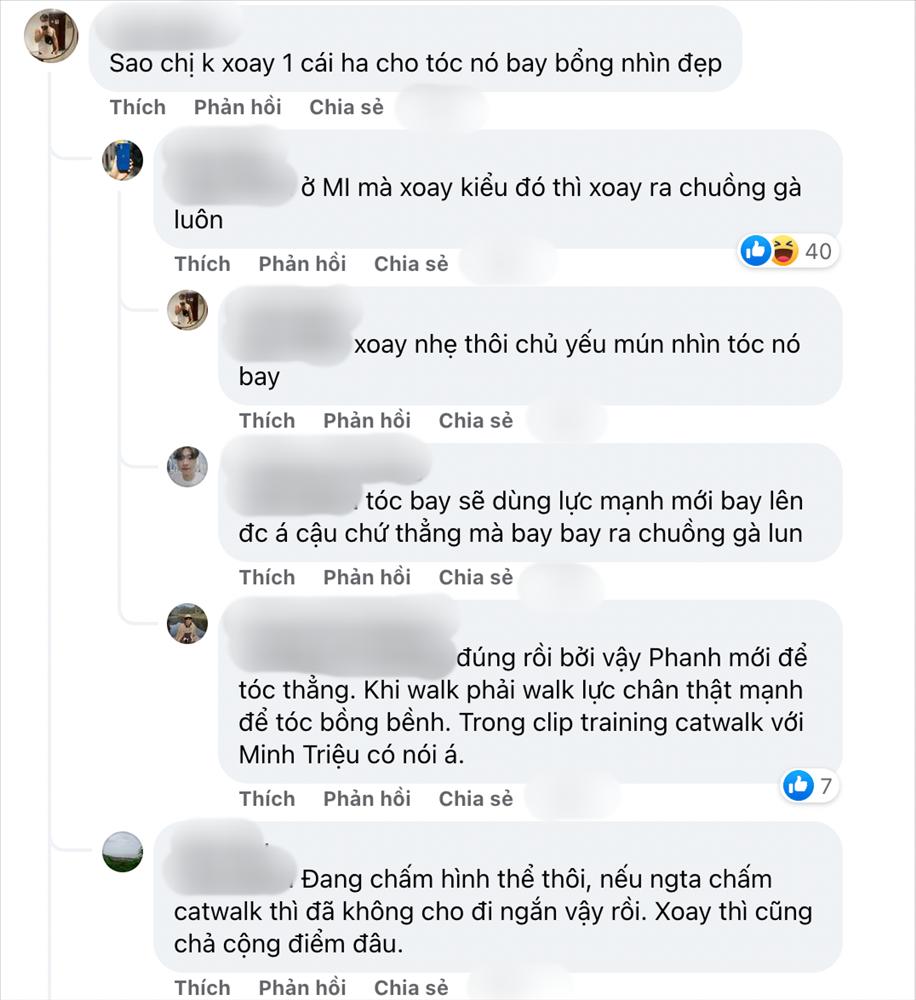Reply to 'xoay ra chuồng gà luôn' comment
The height and width of the screenshot is (1000, 916).
click(302, 264)
